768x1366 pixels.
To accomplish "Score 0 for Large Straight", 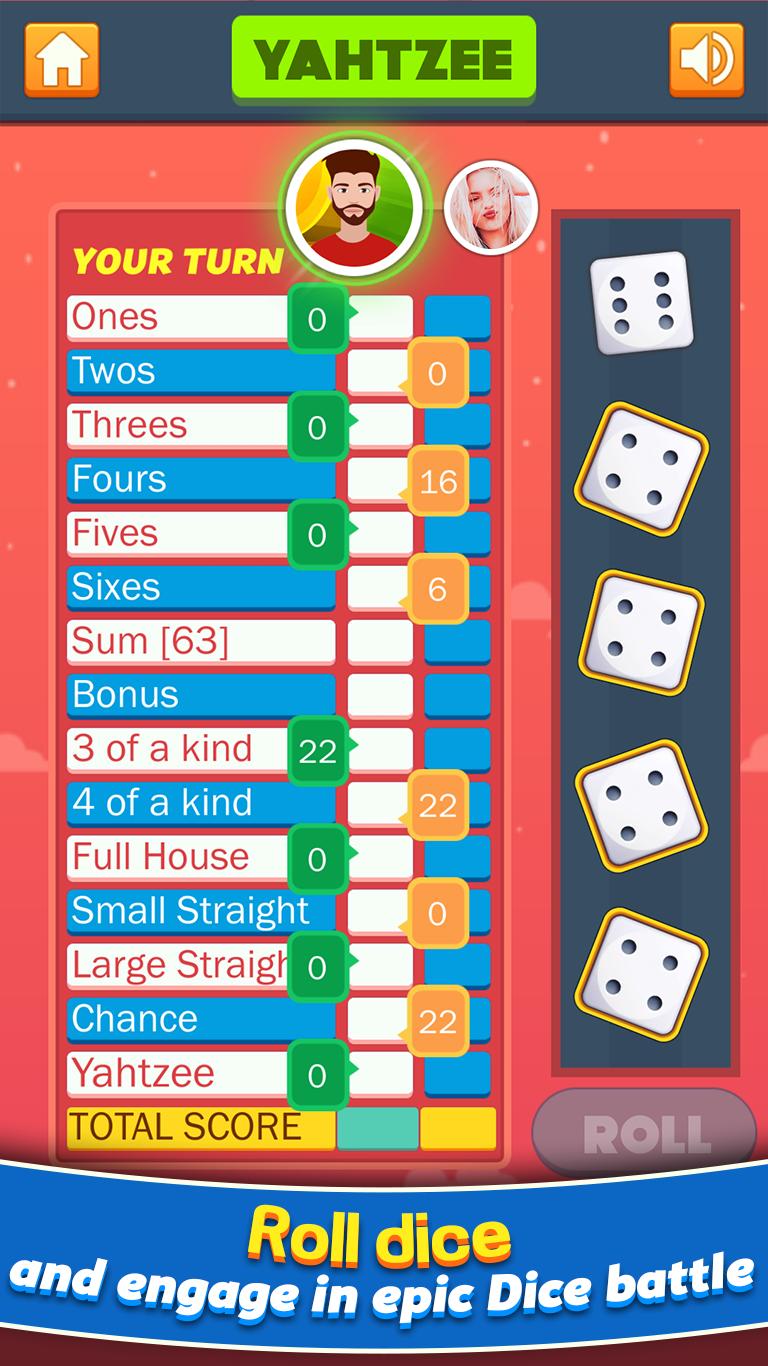I will 317,967.
